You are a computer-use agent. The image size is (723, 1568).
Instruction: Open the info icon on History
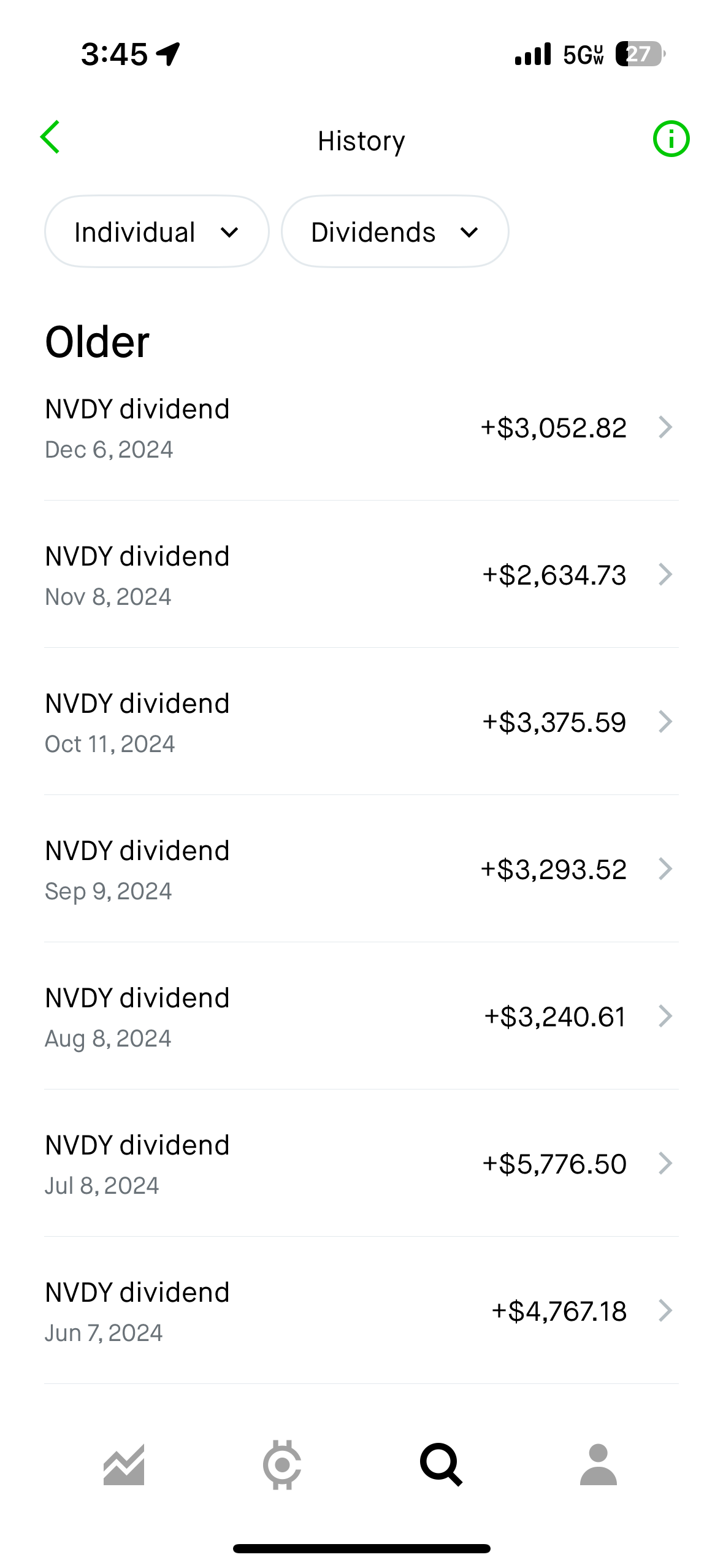pos(671,139)
